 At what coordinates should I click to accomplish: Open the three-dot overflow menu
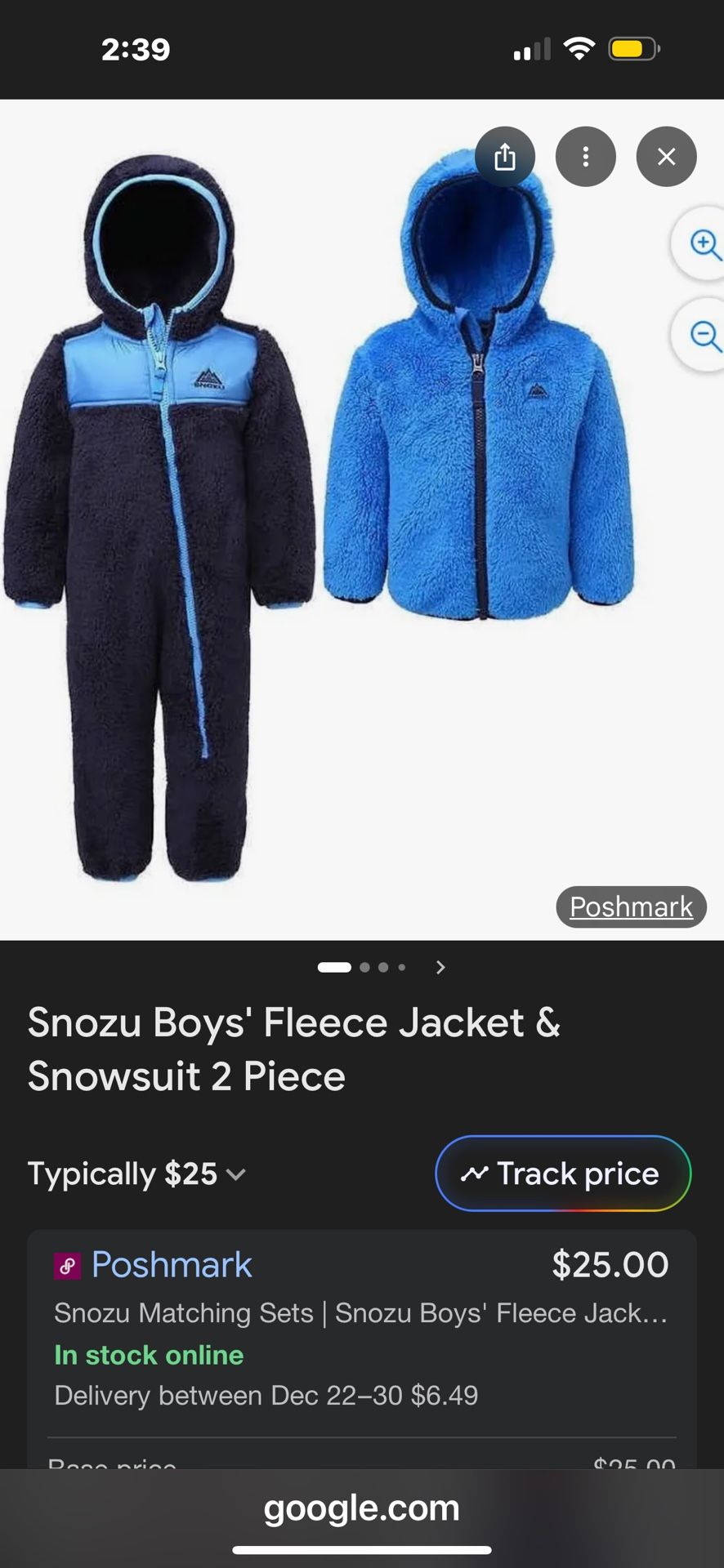pos(585,157)
